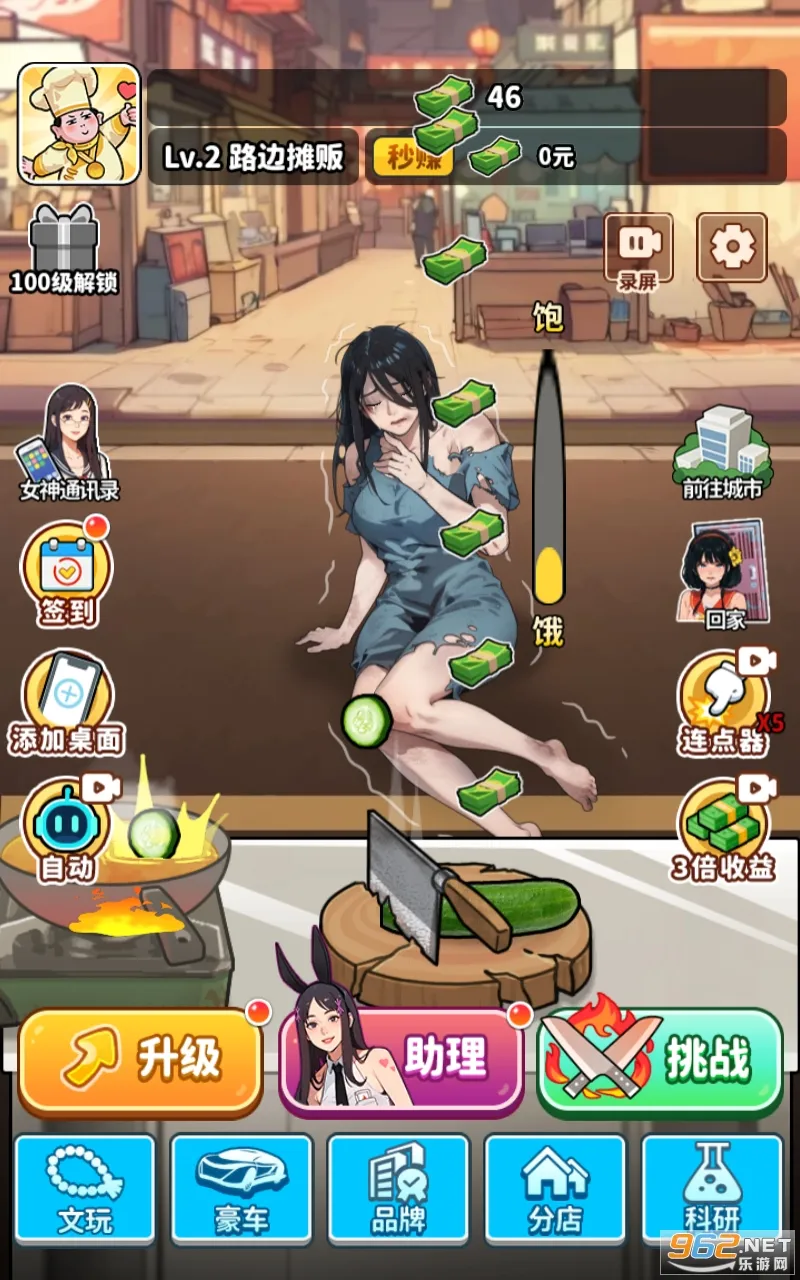The width and height of the screenshot is (800, 1280).
Task: Open the settings gear icon
Action: tap(732, 247)
